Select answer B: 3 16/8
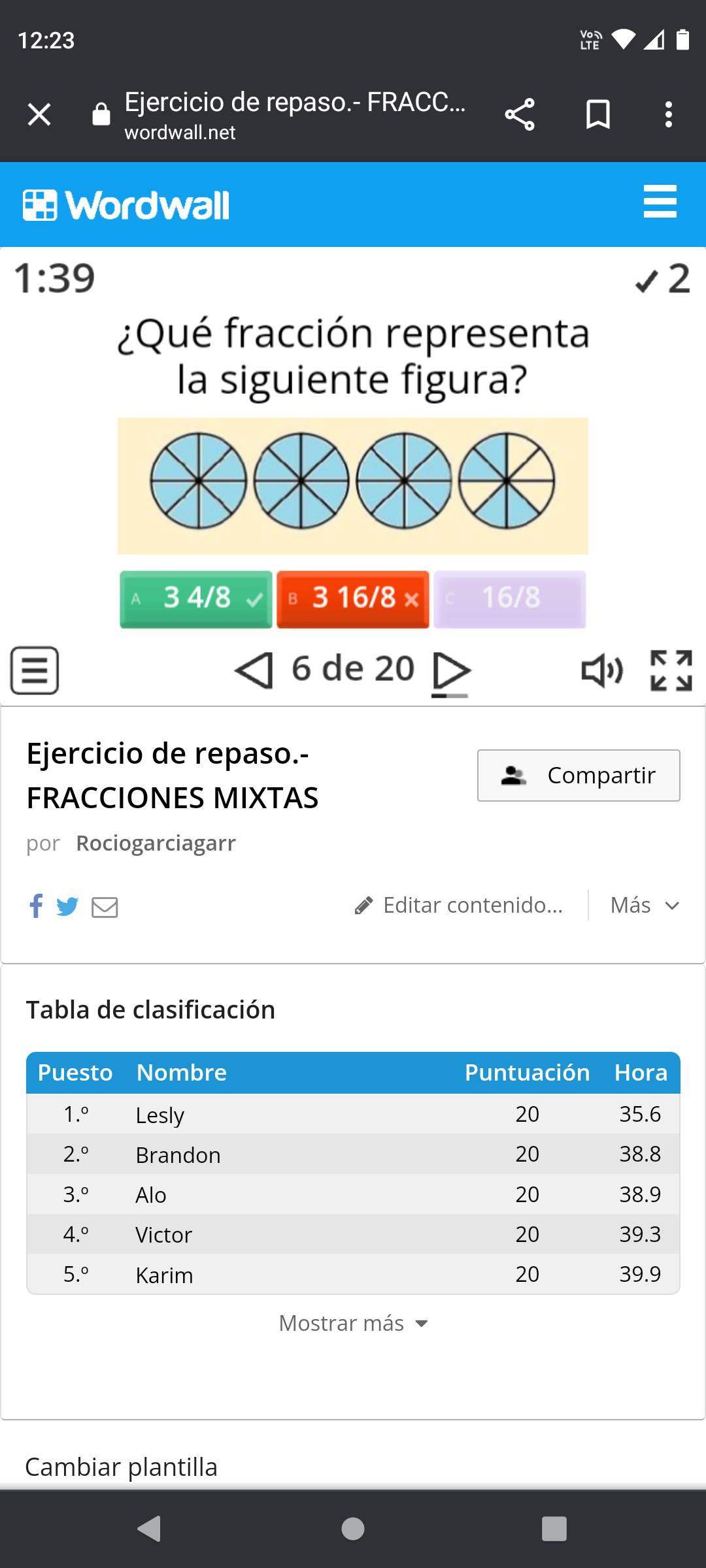706x1568 pixels. [x=353, y=598]
